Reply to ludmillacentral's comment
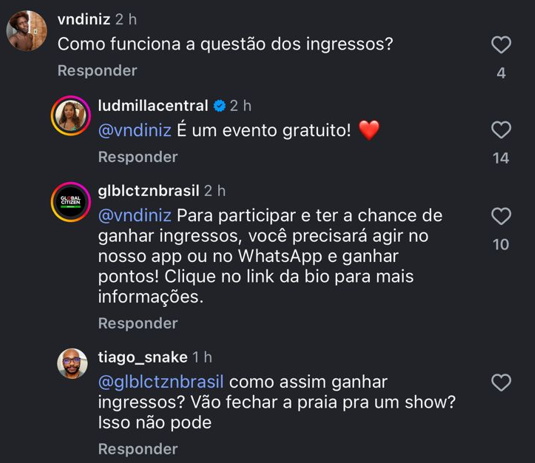 pyautogui.click(x=138, y=157)
